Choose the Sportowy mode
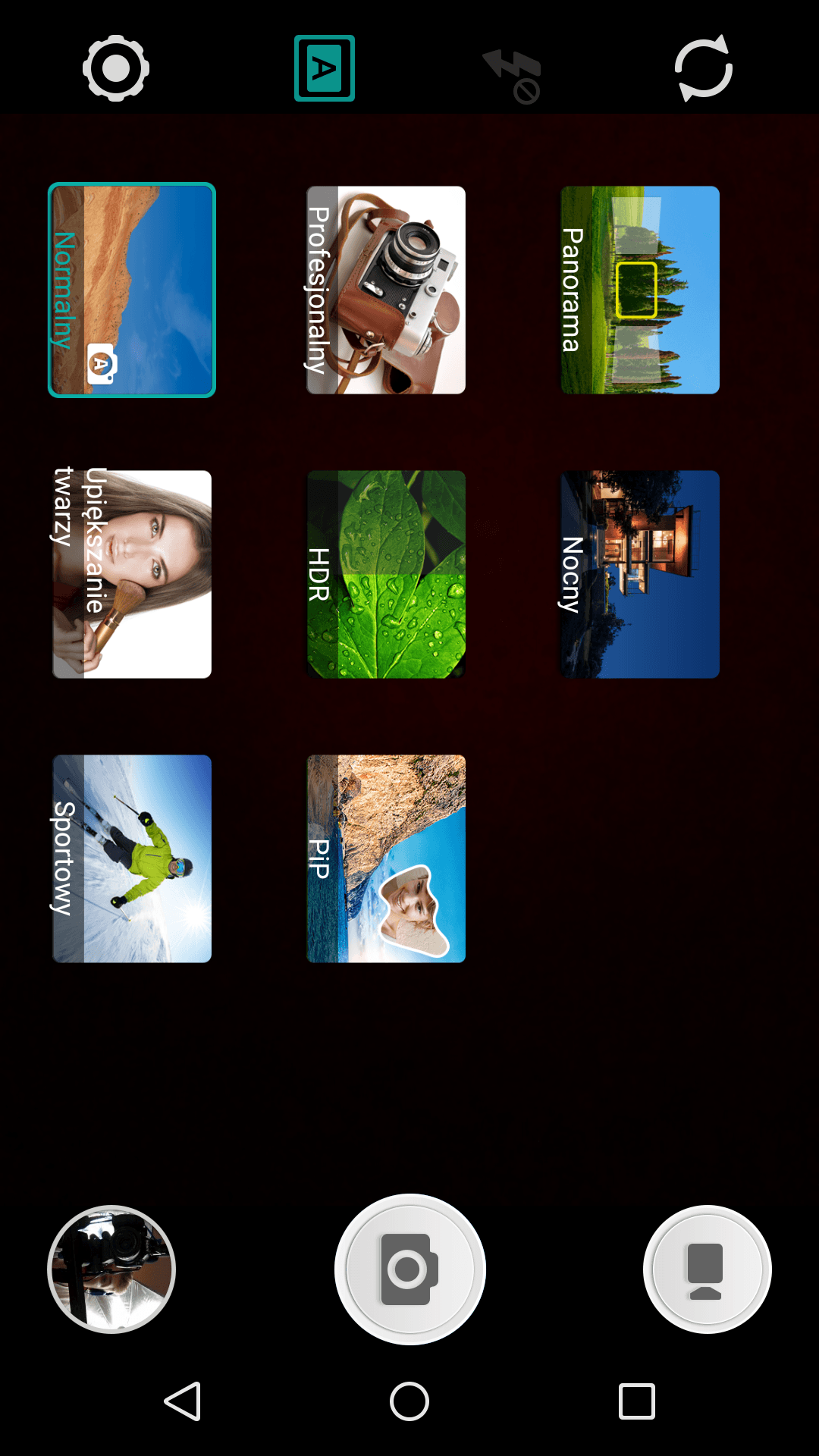 [132, 858]
